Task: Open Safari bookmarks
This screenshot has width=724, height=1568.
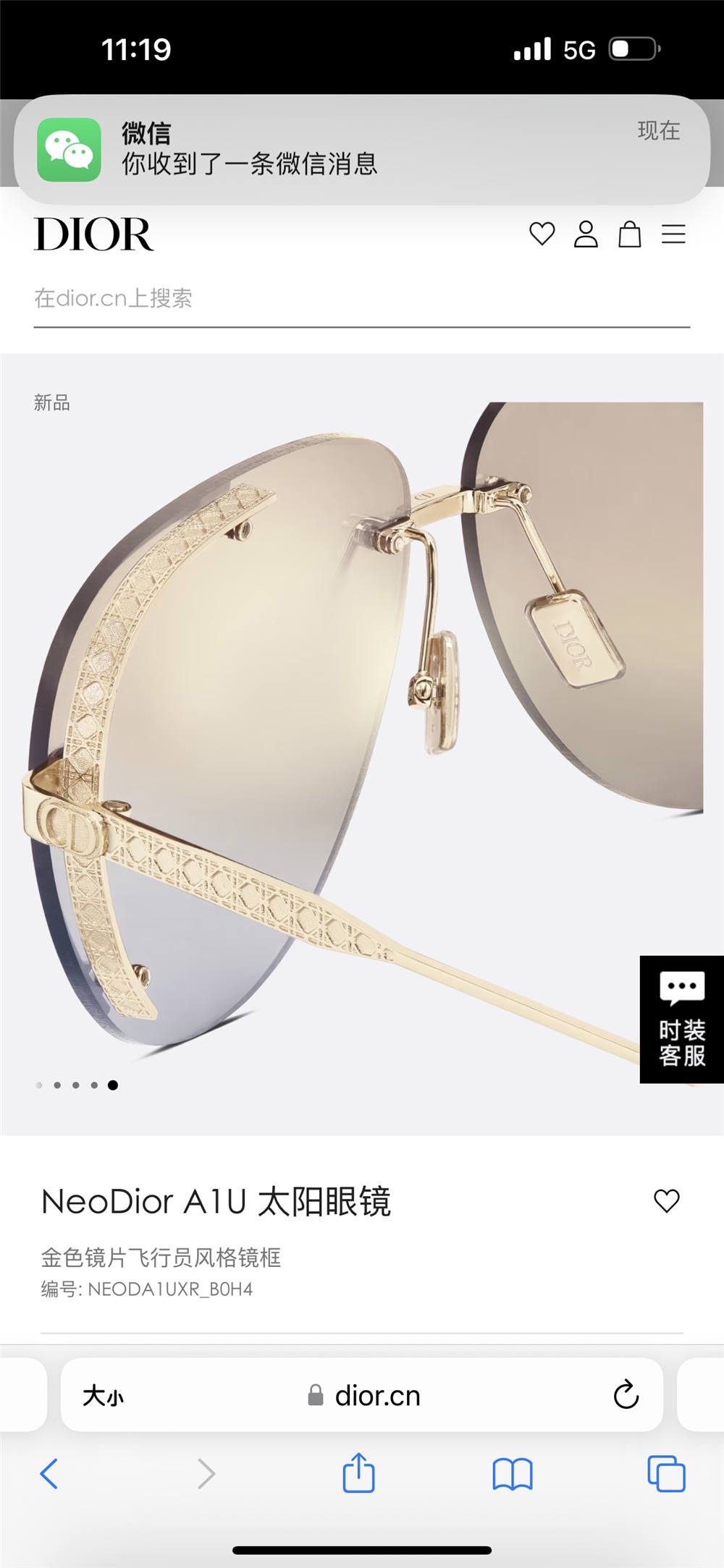Action: tap(512, 1473)
